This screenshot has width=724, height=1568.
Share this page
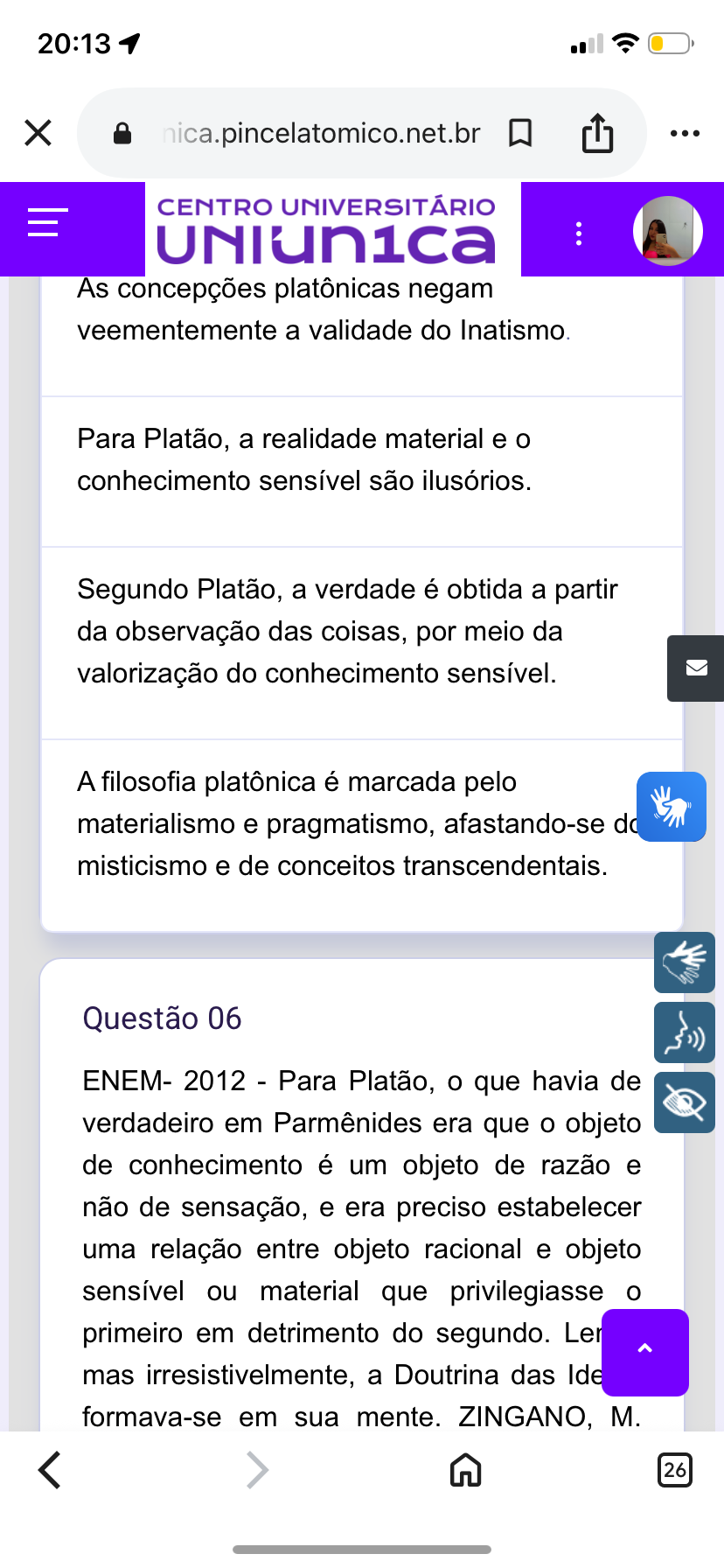point(597,133)
